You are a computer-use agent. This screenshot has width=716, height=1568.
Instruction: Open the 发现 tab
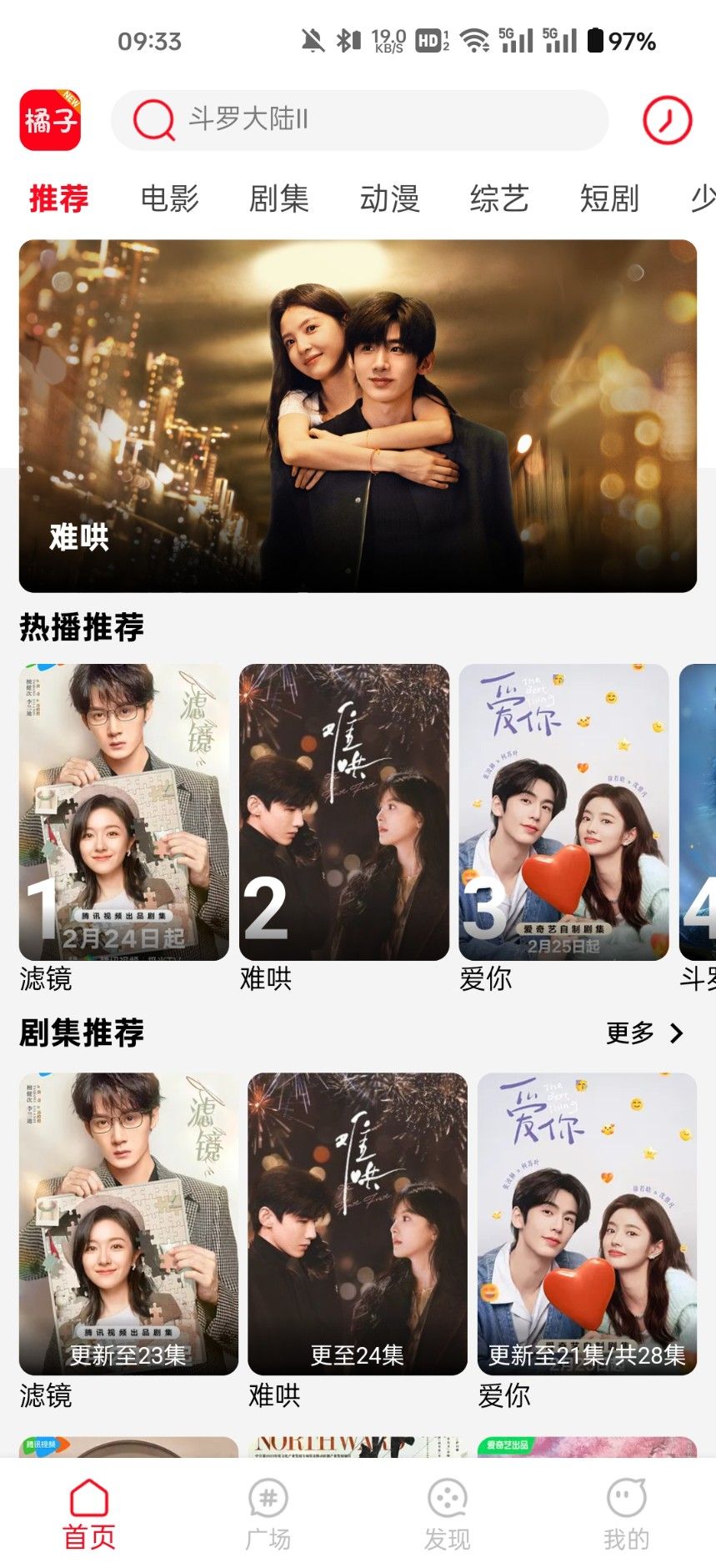(x=448, y=1515)
